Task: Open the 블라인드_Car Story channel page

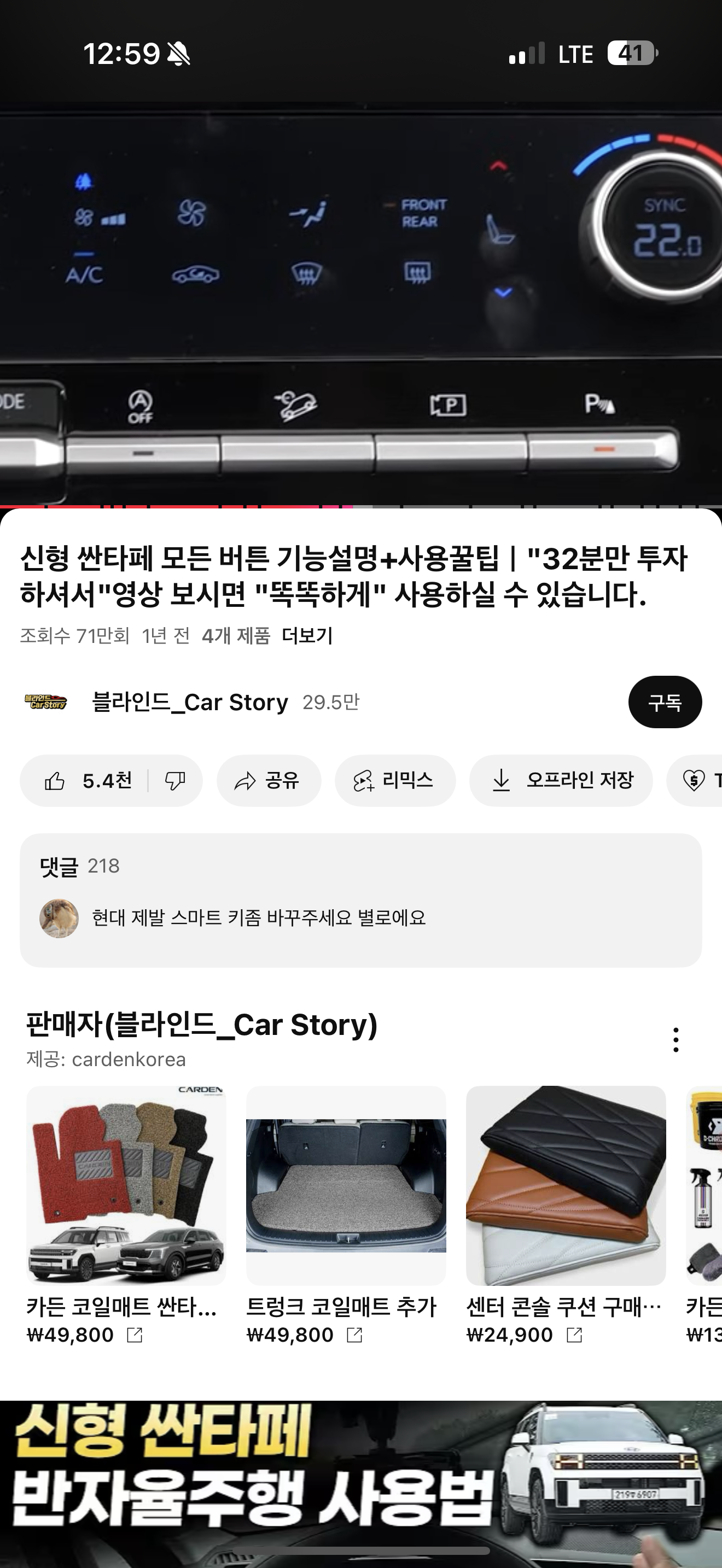Action: pyautogui.click(x=189, y=702)
